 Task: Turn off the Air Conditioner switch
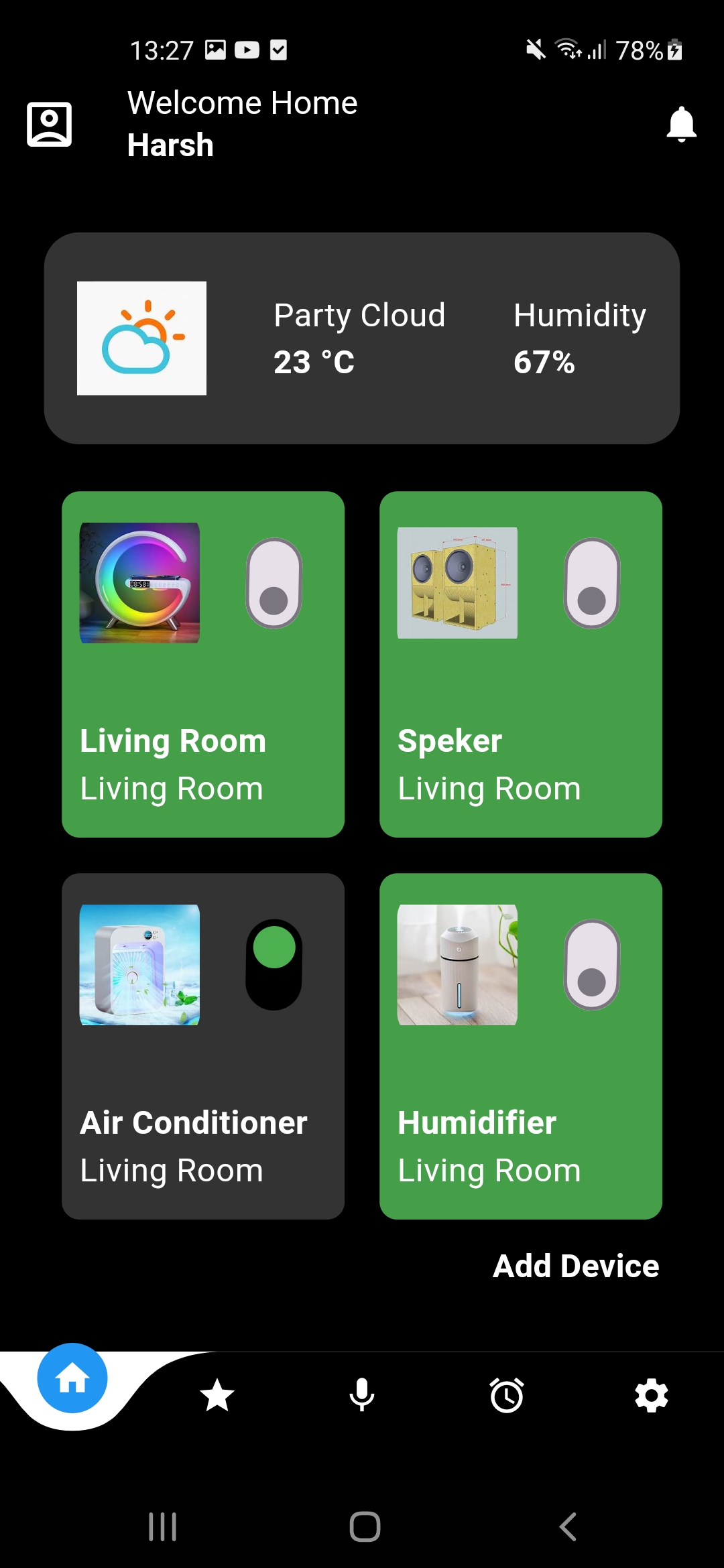(276, 964)
